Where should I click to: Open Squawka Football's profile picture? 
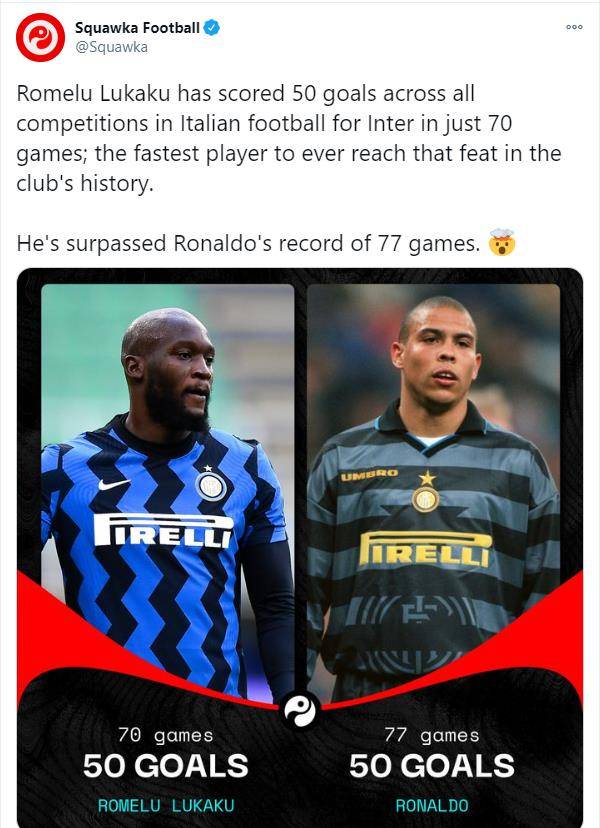(40, 37)
